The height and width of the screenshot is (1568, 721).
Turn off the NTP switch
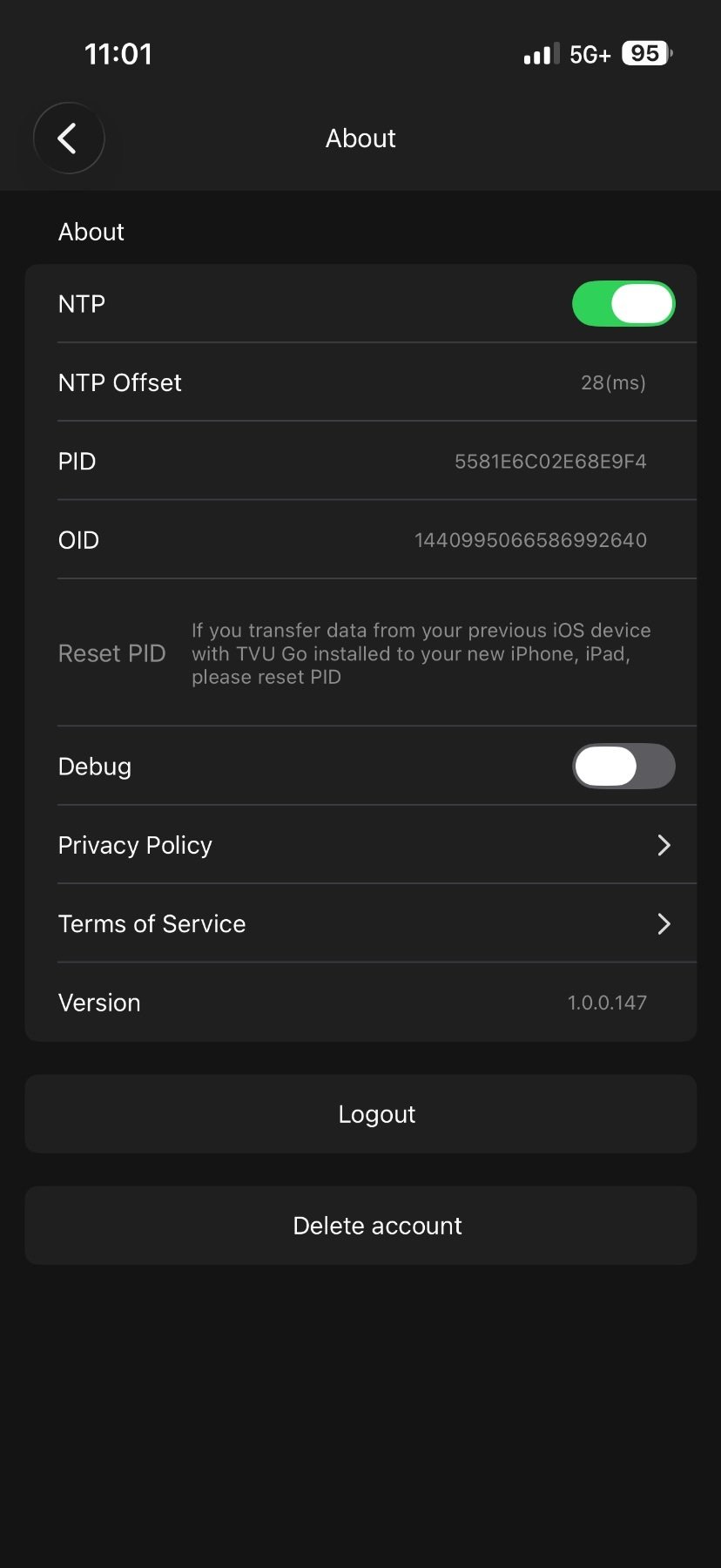pyautogui.click(x=623, y=304)
